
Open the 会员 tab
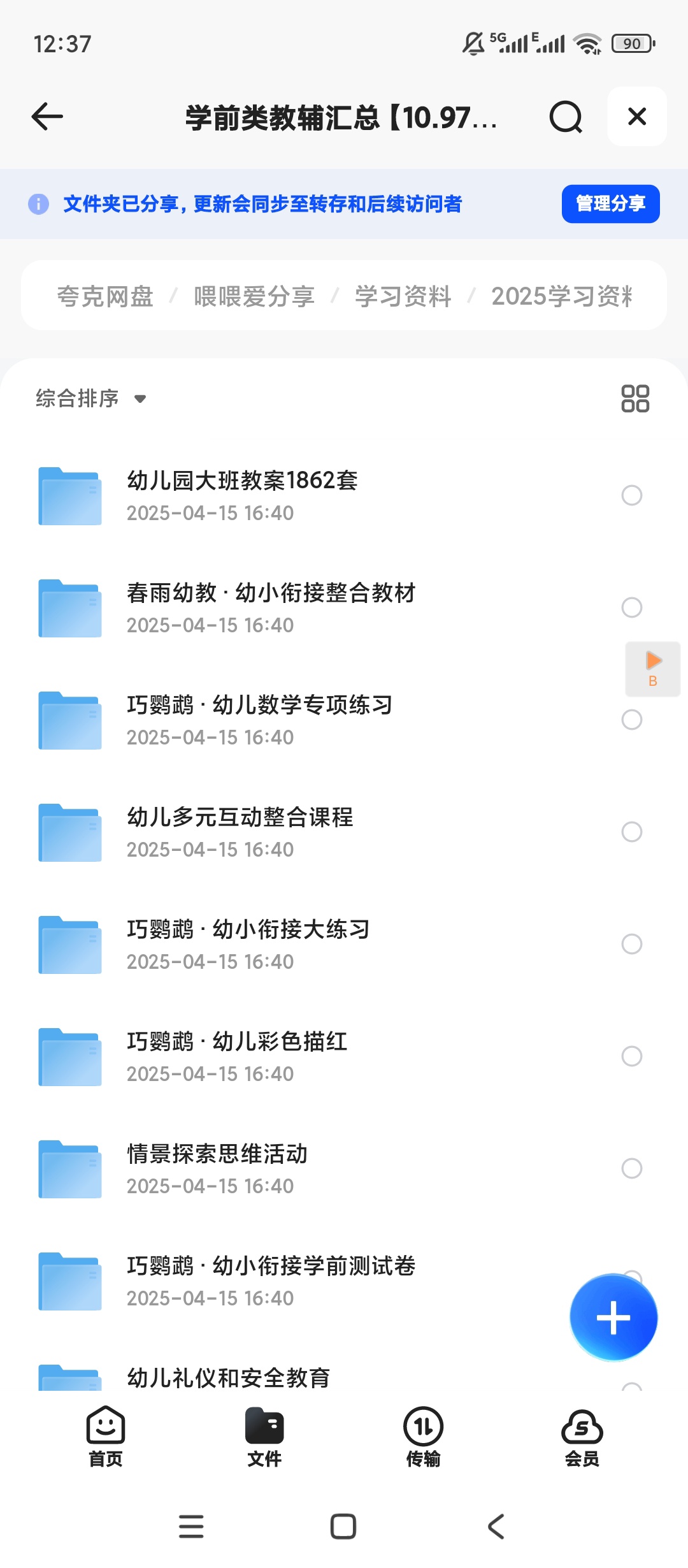click(x=582, y=1437)
